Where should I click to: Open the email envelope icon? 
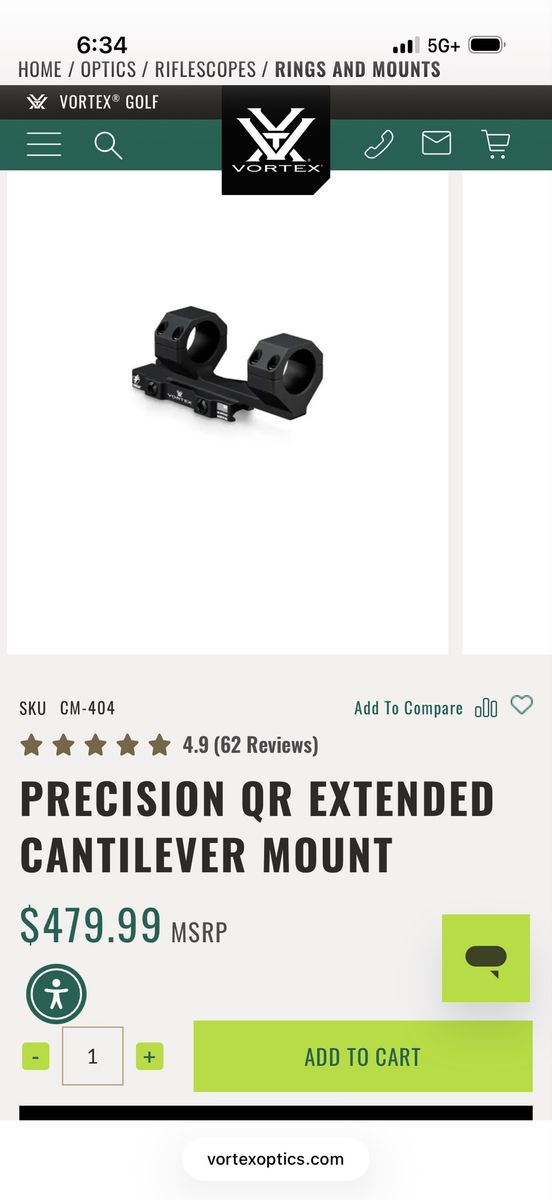(436, 143)
